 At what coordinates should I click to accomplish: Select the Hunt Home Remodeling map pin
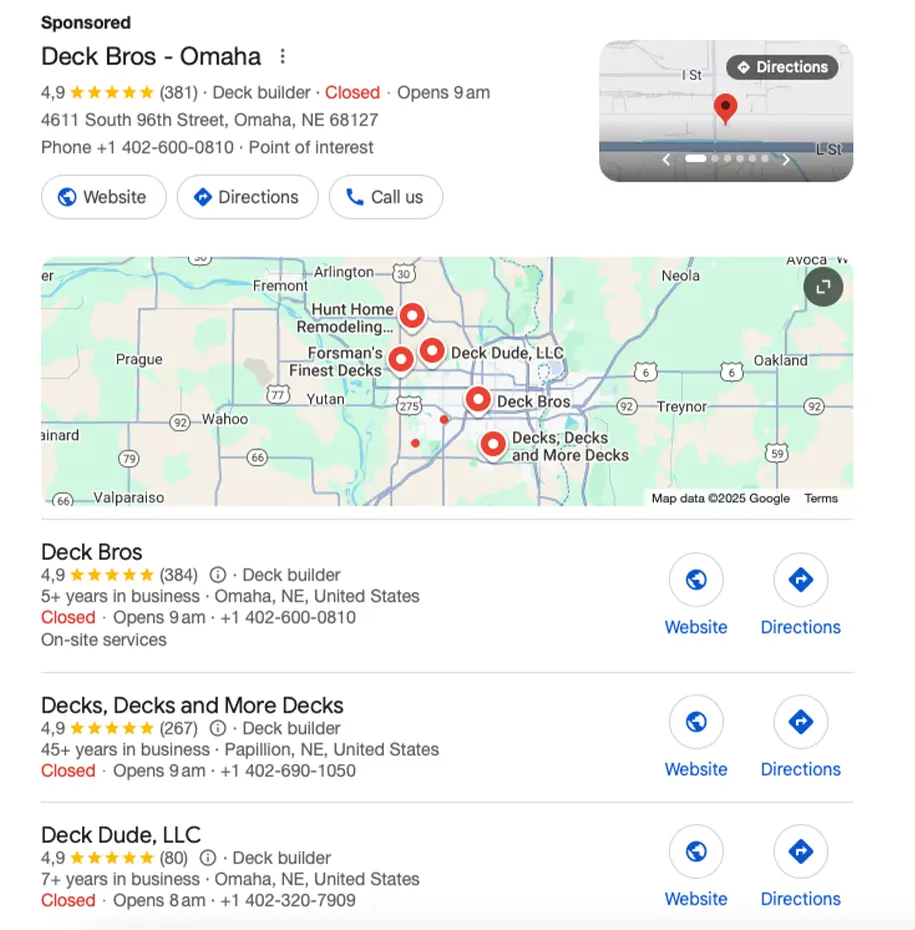click(411, 316)
